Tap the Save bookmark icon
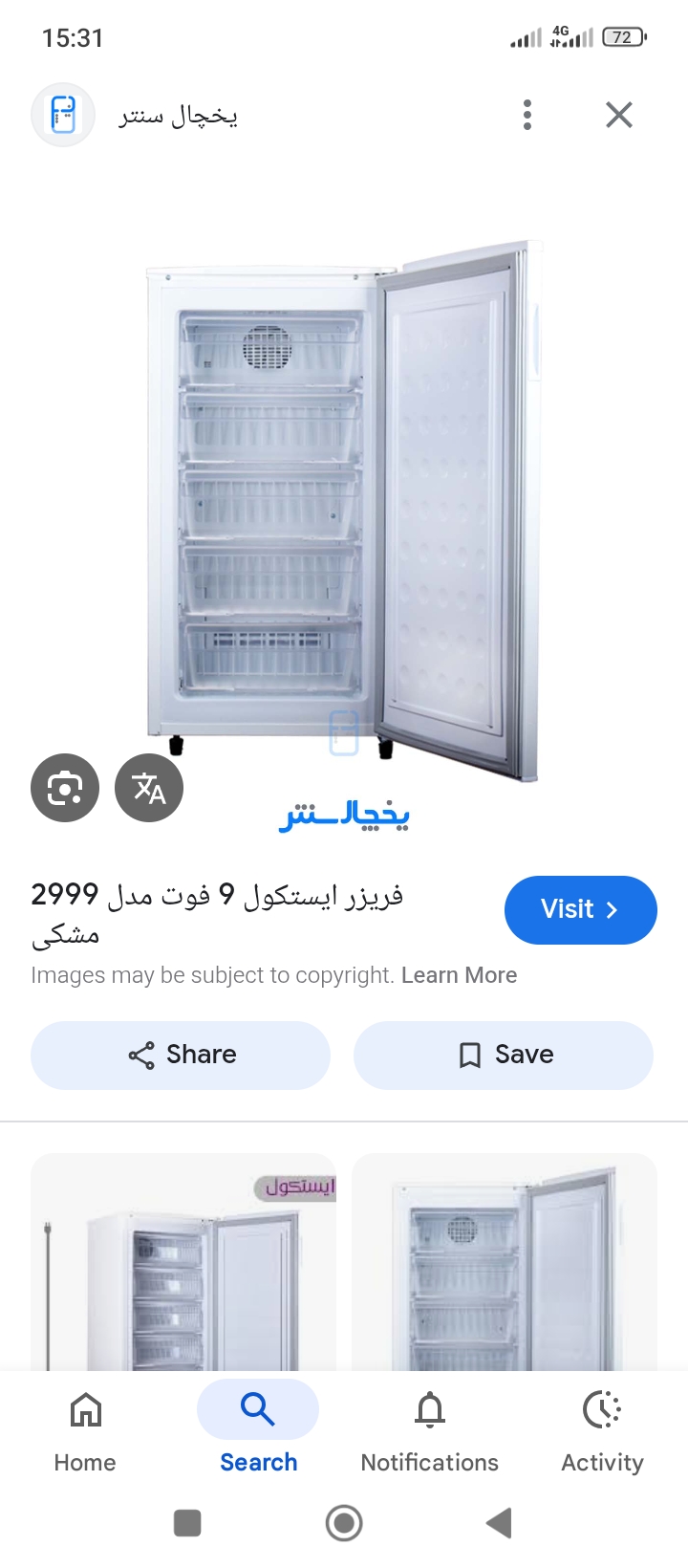This screenshot has width=688, height=1568. 468,1055
